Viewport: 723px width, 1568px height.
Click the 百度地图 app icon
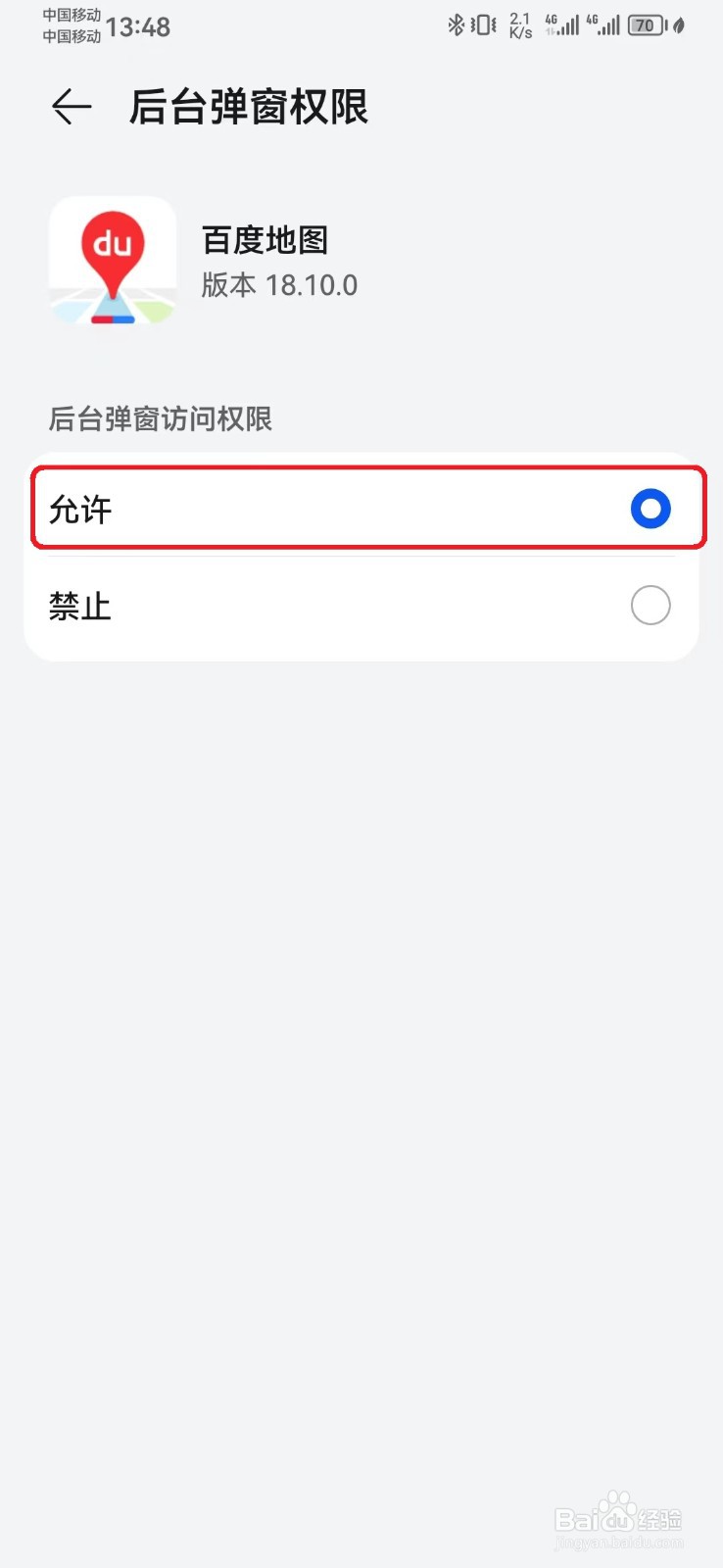(112, 261)
